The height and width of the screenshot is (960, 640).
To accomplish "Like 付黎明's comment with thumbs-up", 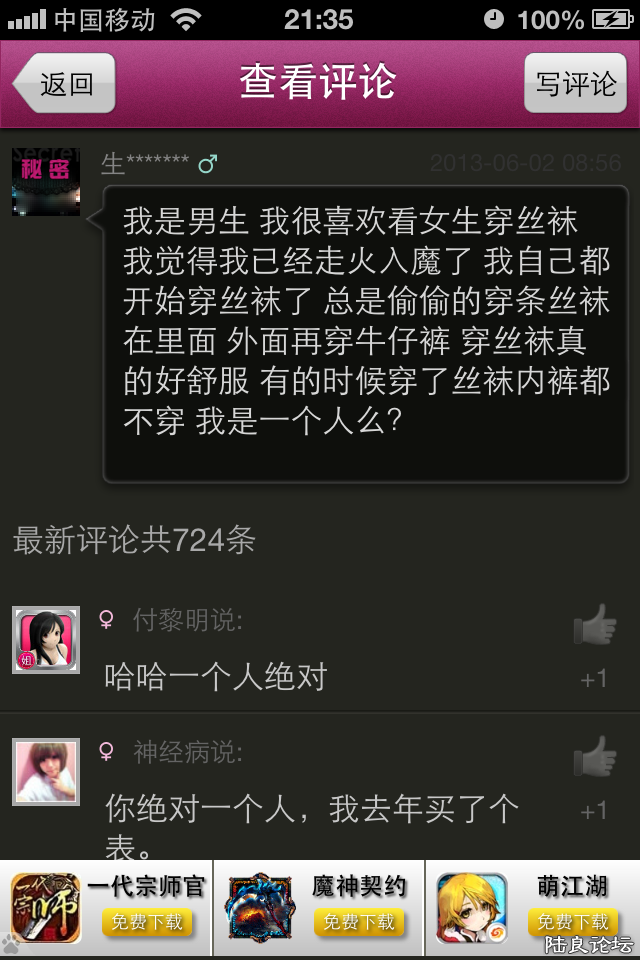I will [x=594, y=627].
